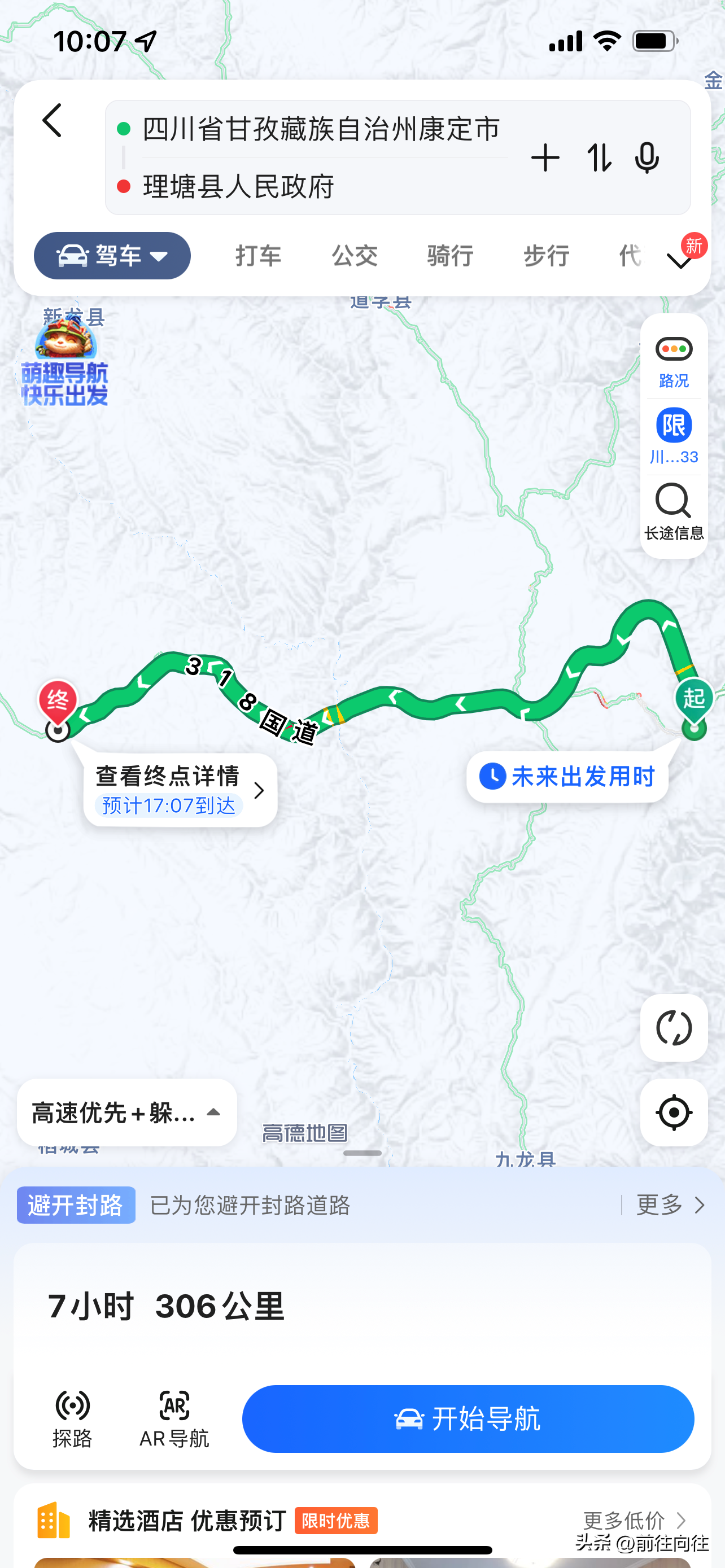Toggle the 路况 traffic layer
The width and height of the screenshot is (725, 1568).
click(673, 362)
